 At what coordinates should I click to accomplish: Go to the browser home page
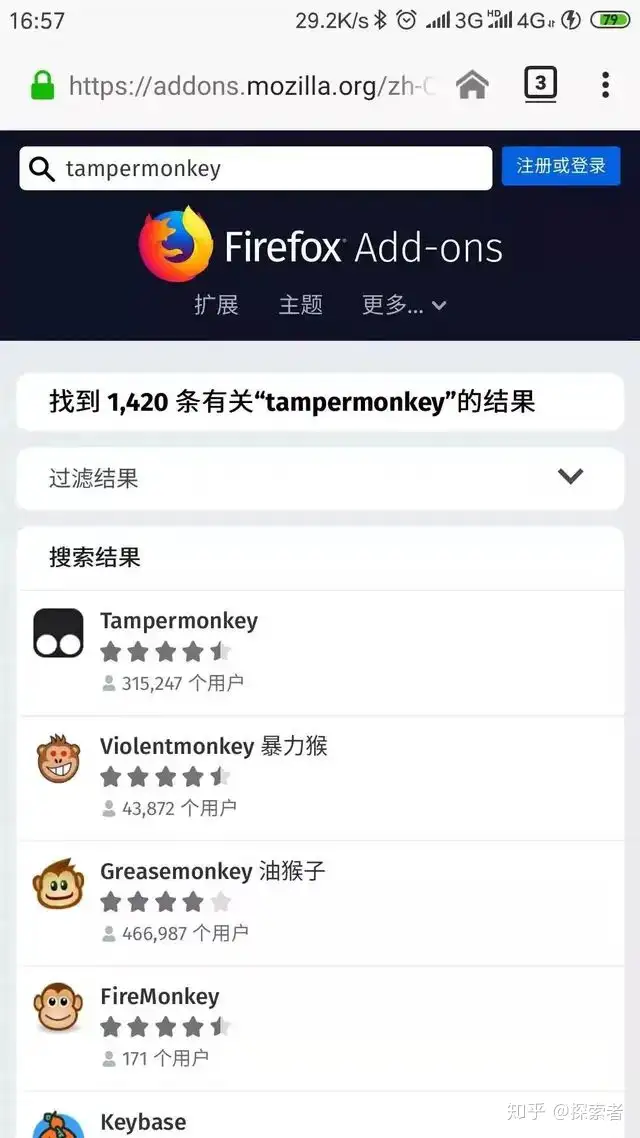click(x=472, y=86)
